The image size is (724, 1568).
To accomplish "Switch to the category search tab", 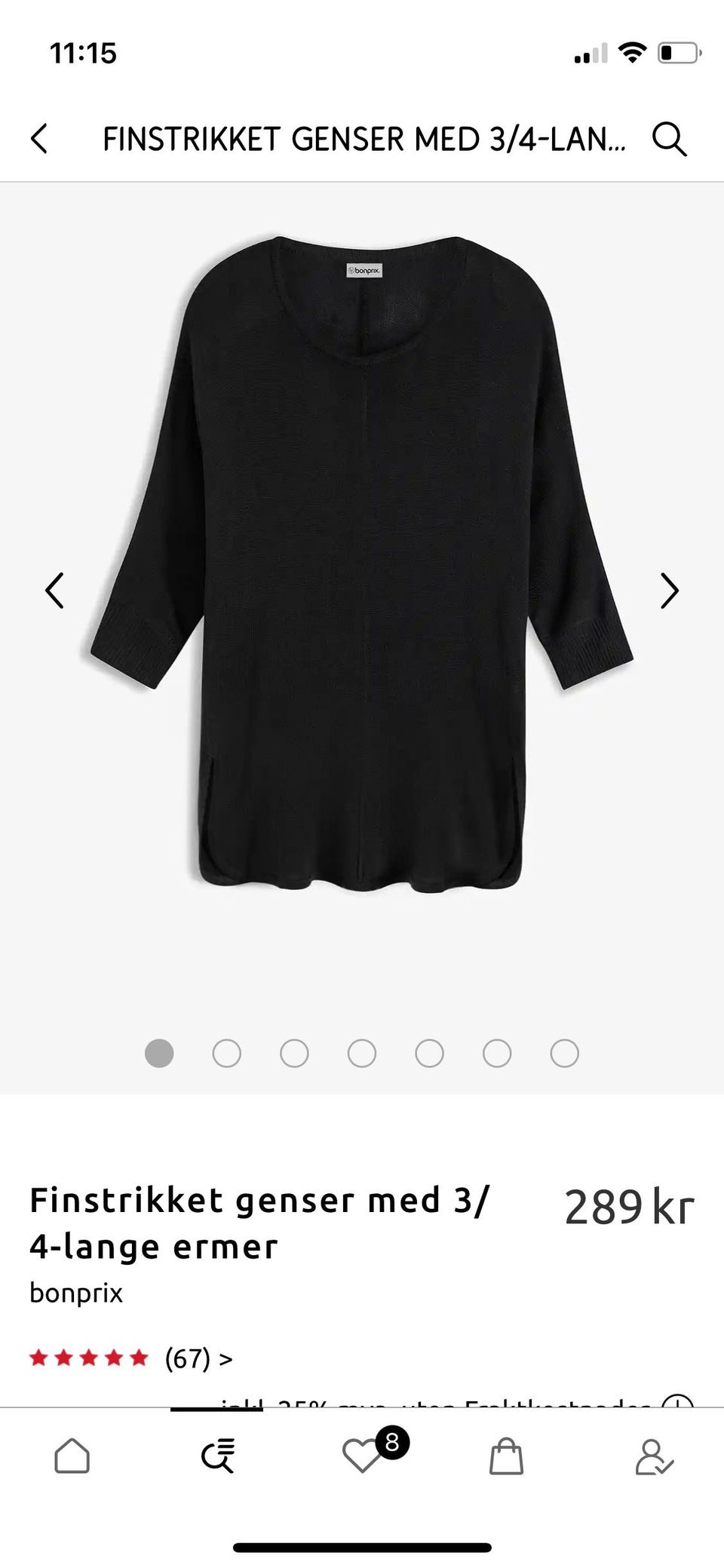I will click(218, 1456).
